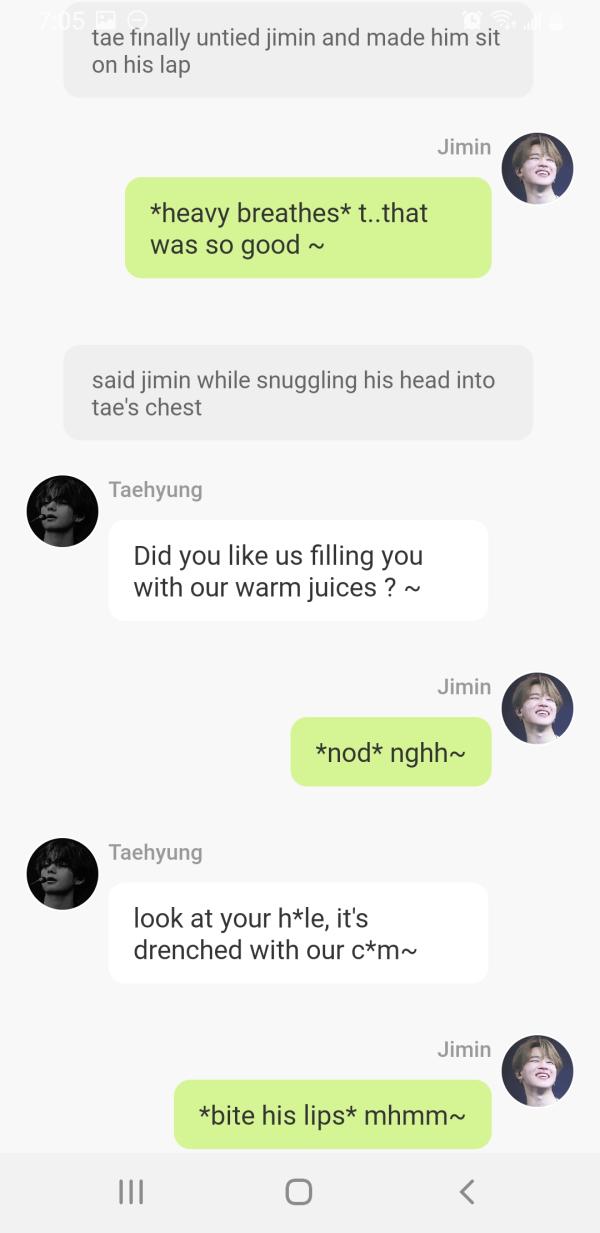Return to the home screen
Viewport: 600px width, 1233px height.
point(298,1191)
